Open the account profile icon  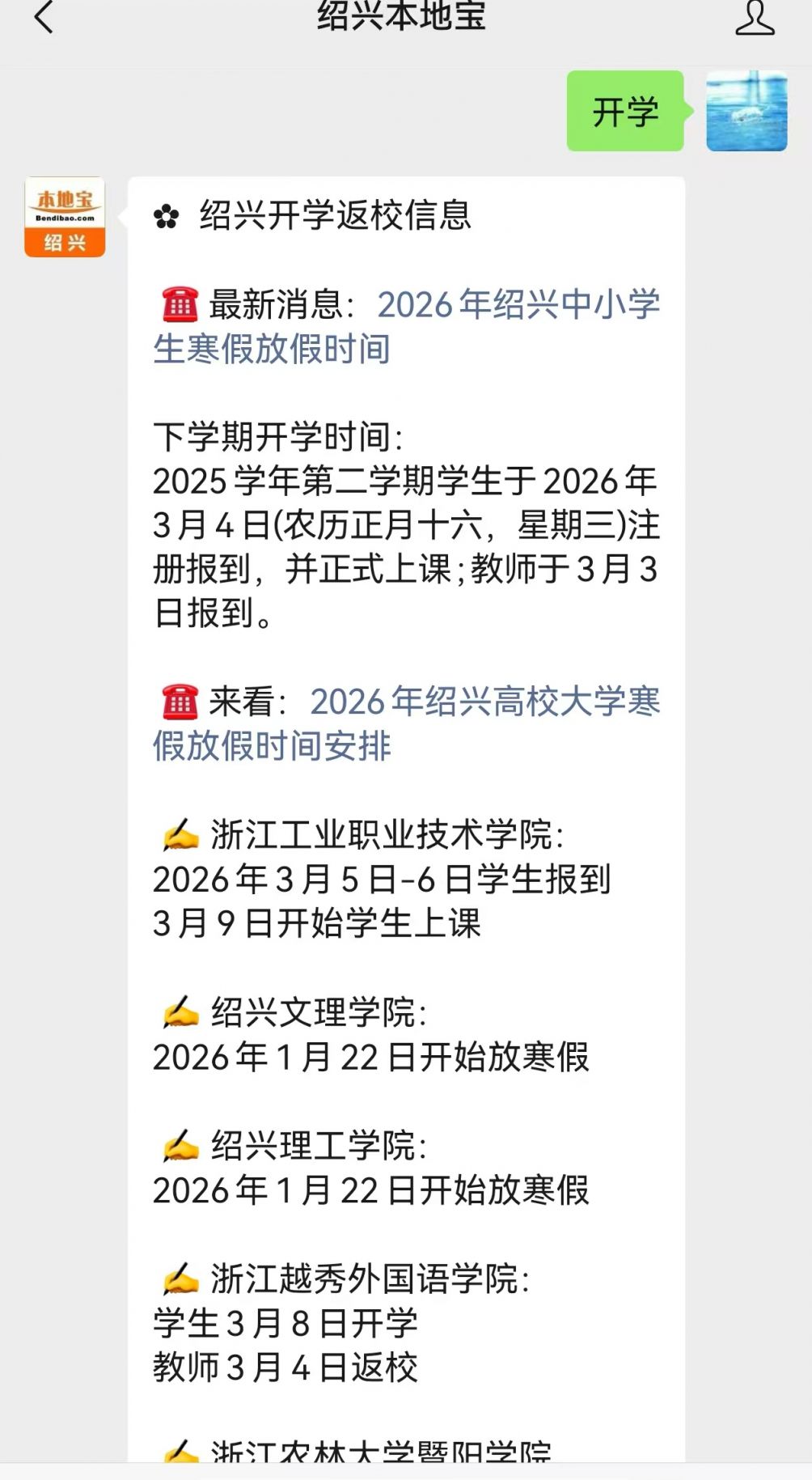(754, 18)
